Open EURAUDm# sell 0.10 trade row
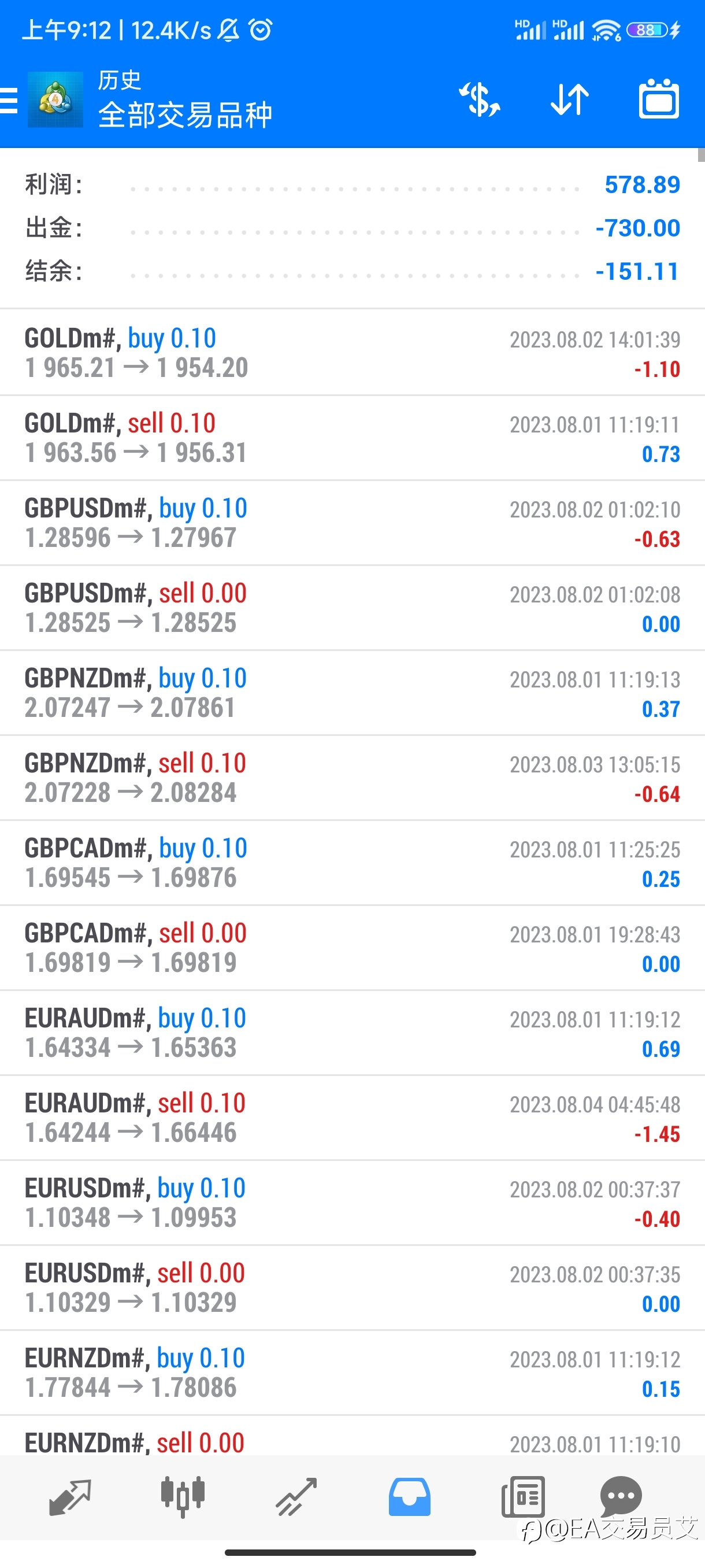The height and width of the screenshot is (1568, 705). tap(352, 1118)
